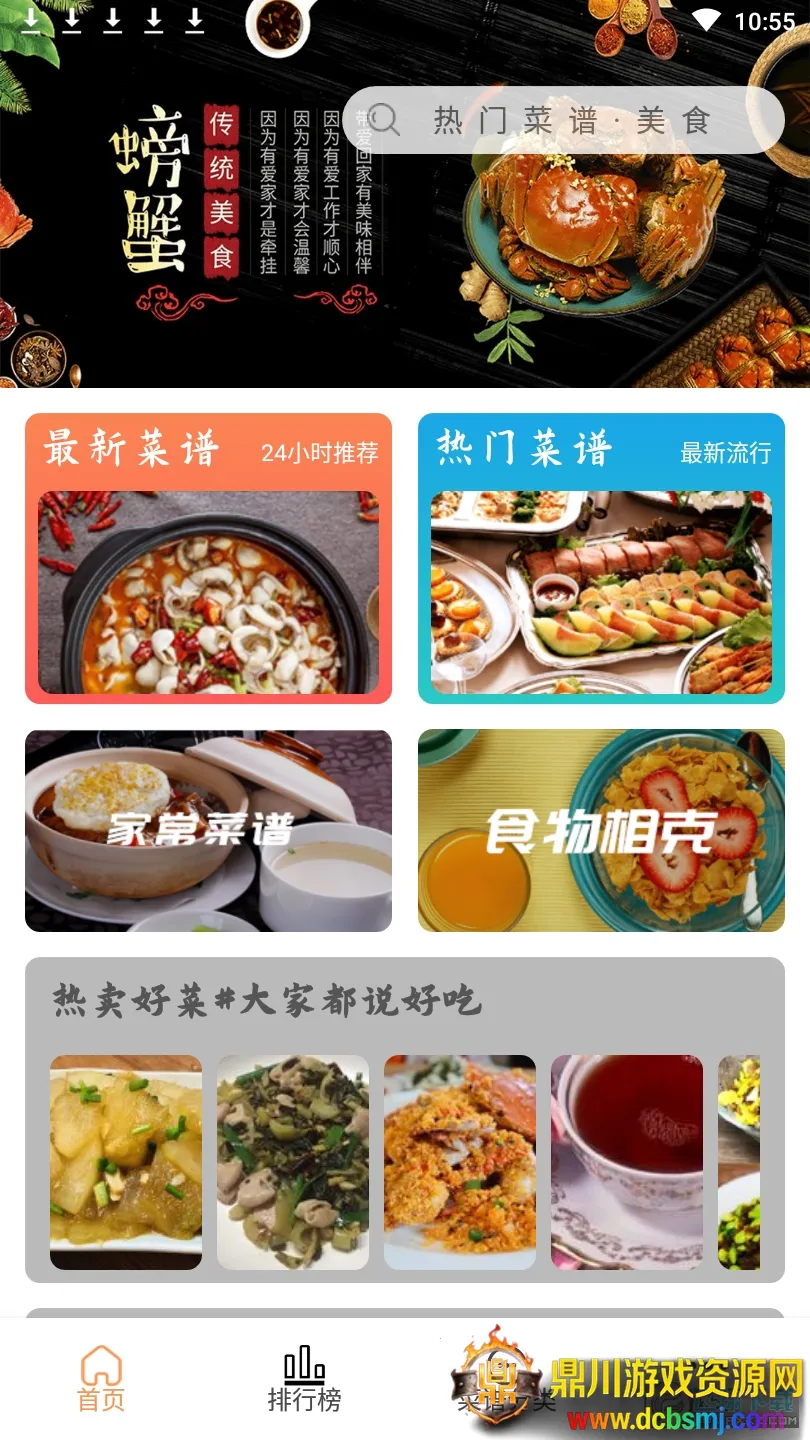The height and width of the screenshot is (1440, 810).
Task: Open the pickled greens stir-fry dish
Action: [x=293, y=1162]
